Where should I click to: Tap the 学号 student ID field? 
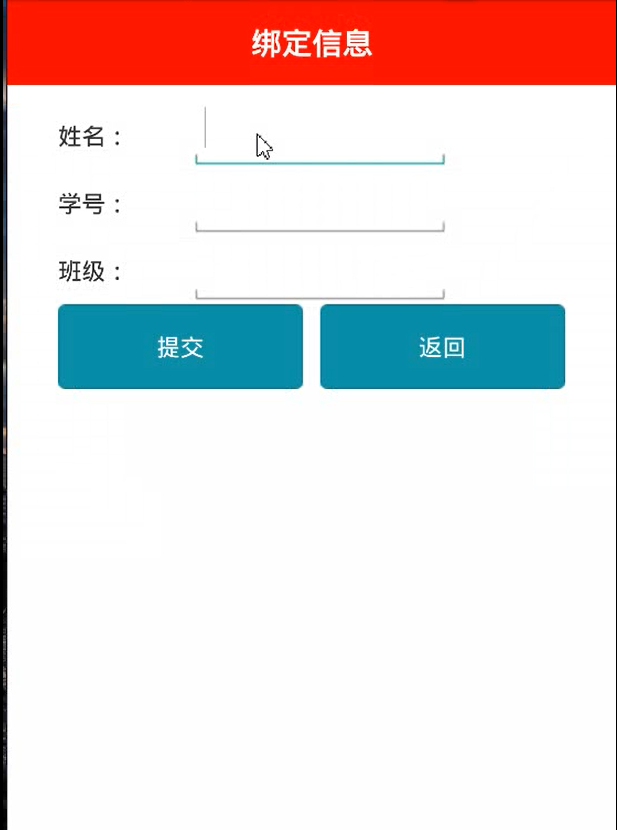click(320, 206)
